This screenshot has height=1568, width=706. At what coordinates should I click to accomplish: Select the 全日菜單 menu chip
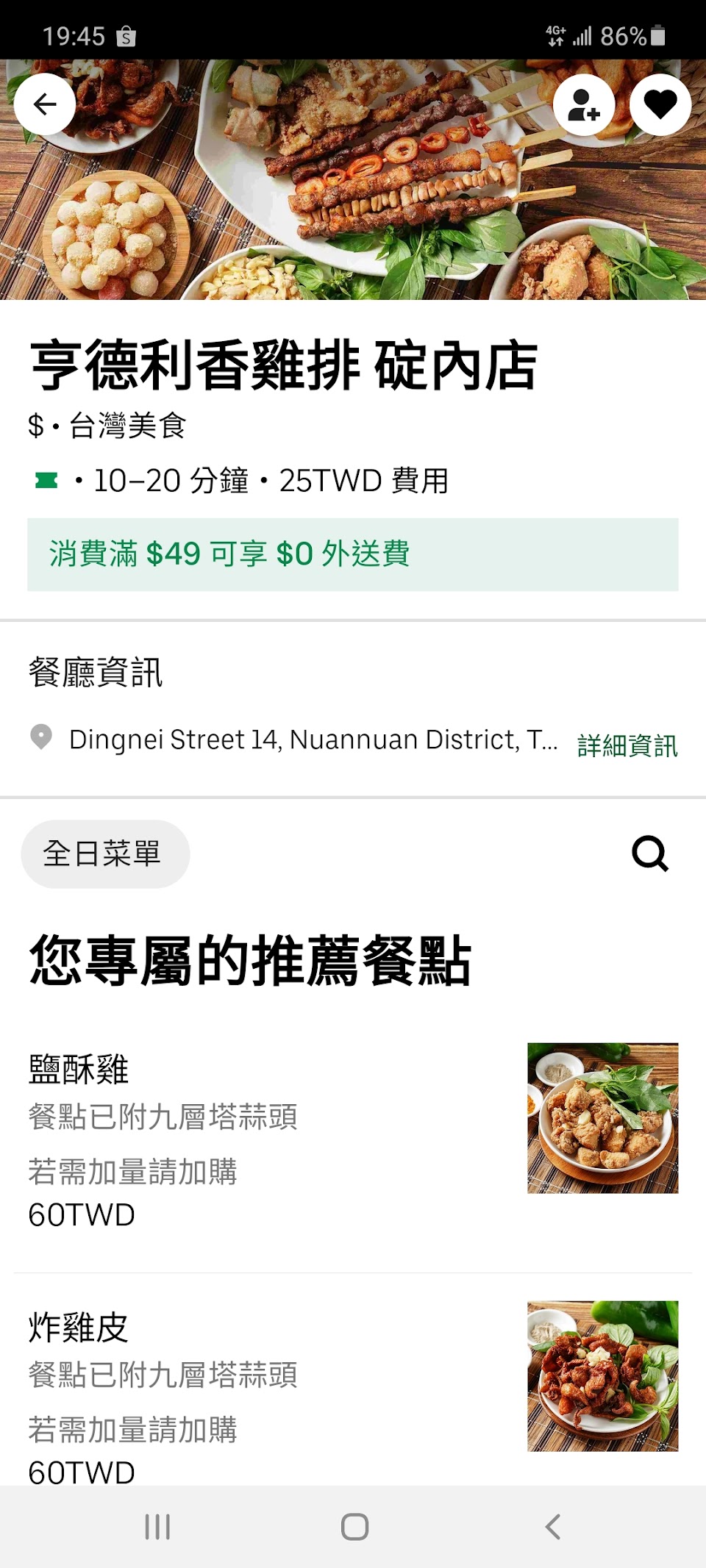105,853
